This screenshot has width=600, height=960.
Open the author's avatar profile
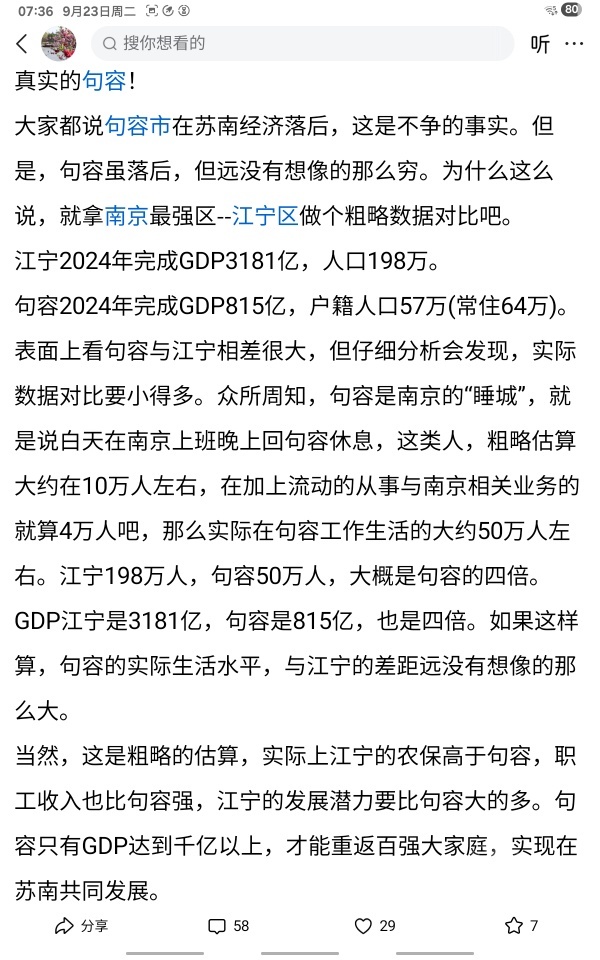tap(59, 43)
